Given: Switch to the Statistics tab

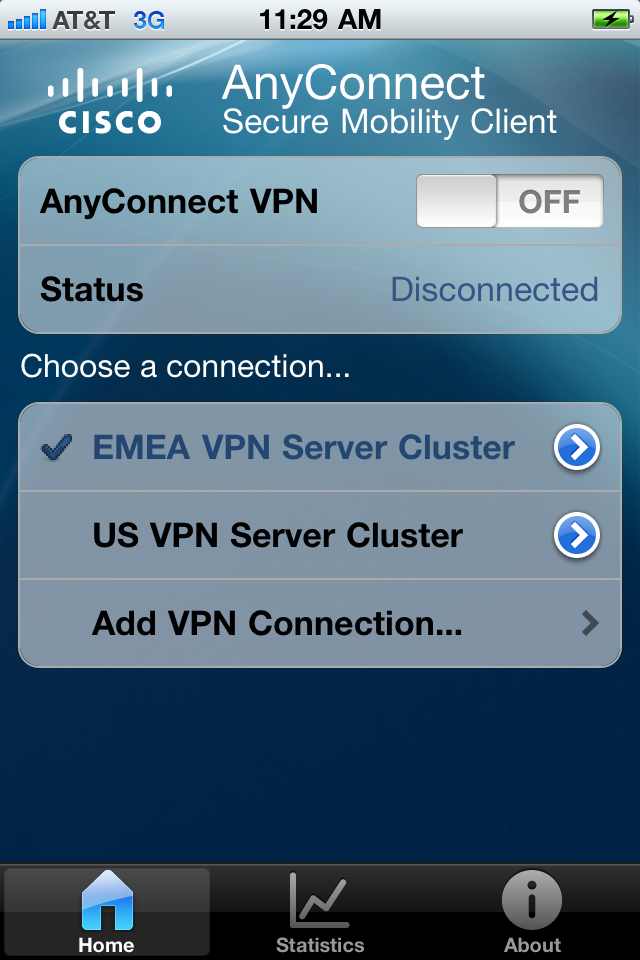Looking at the screenshot, I should click(x=320, y=912).
